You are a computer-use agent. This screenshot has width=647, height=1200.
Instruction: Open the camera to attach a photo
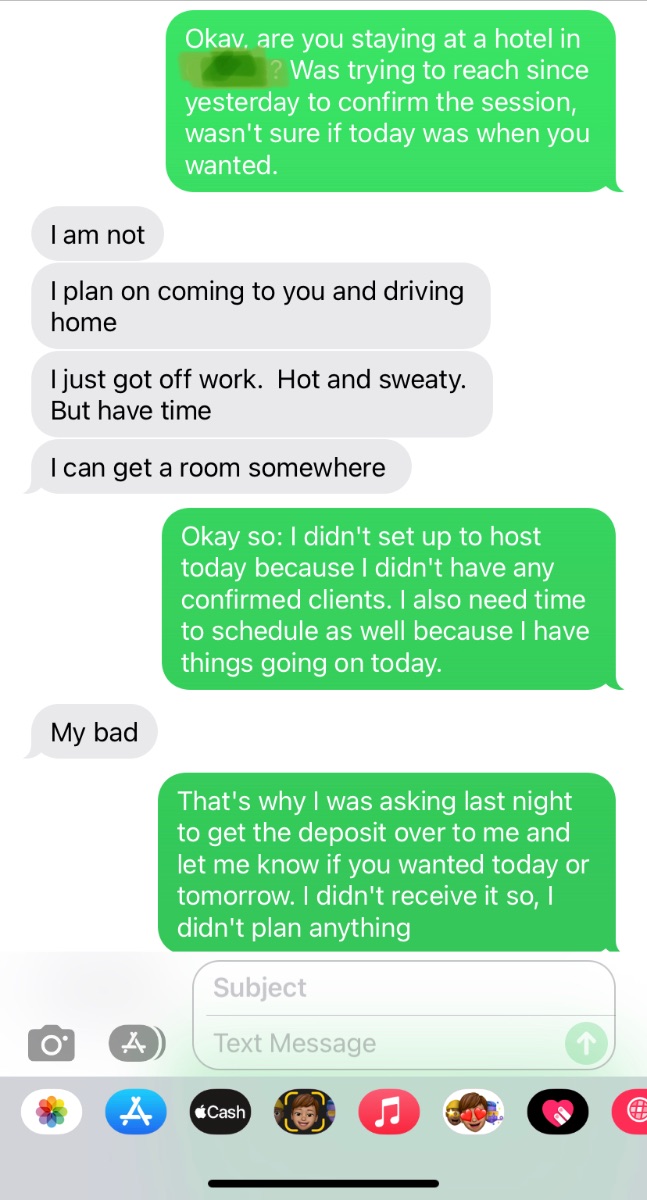click(50, 1044)
